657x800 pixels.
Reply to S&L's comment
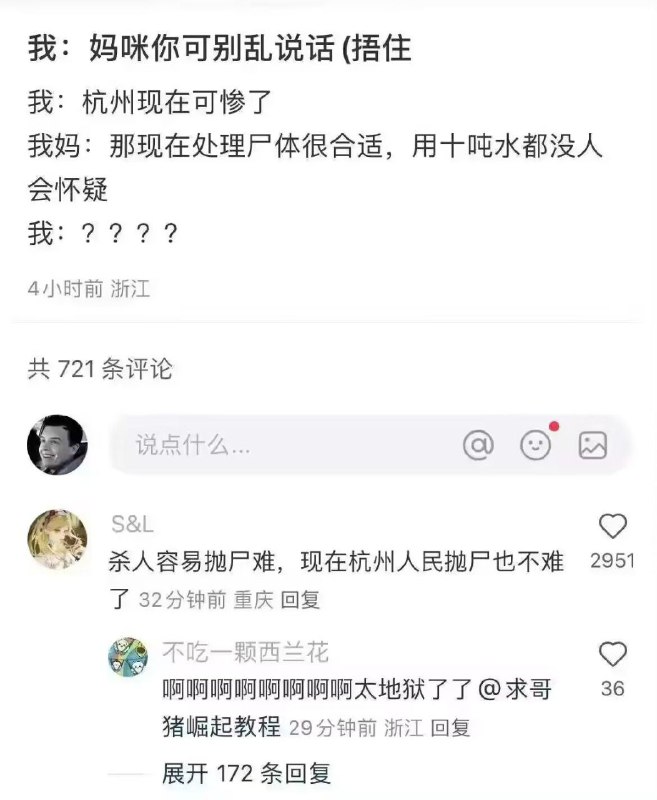(x=300, y=600)
